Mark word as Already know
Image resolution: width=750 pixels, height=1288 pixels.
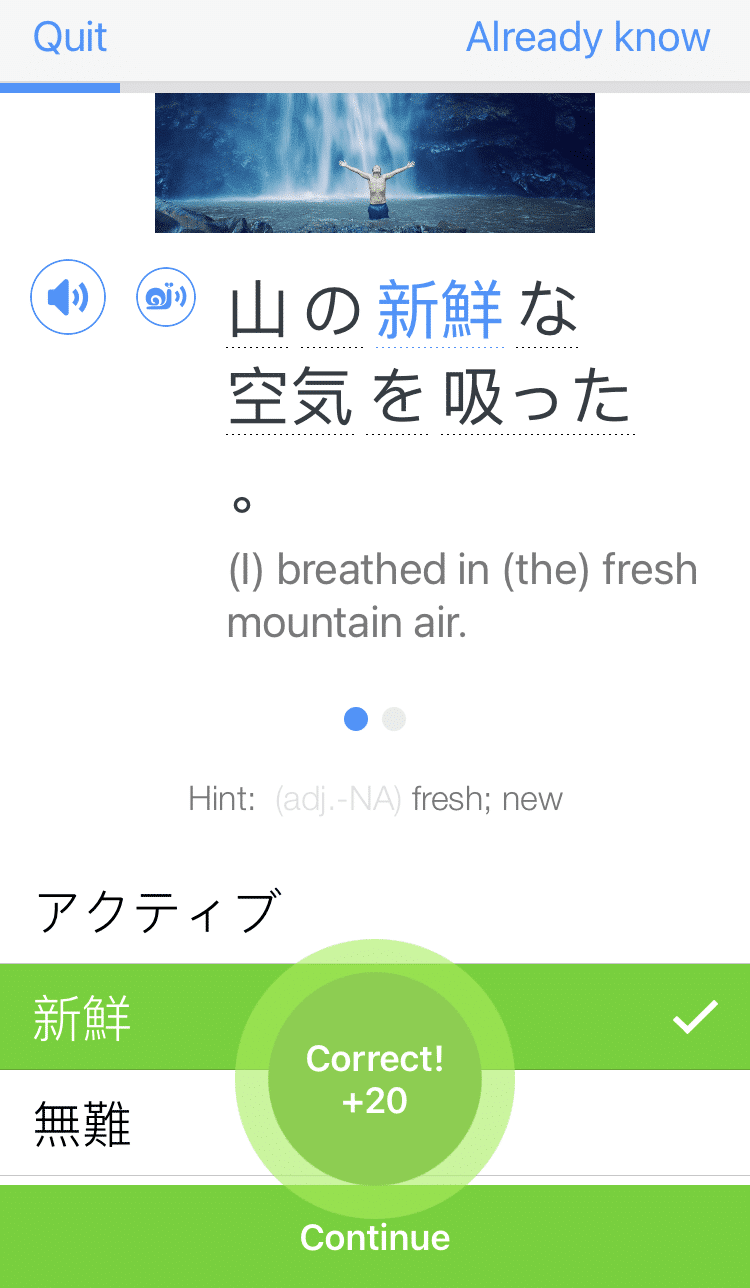tap(588, 39)
